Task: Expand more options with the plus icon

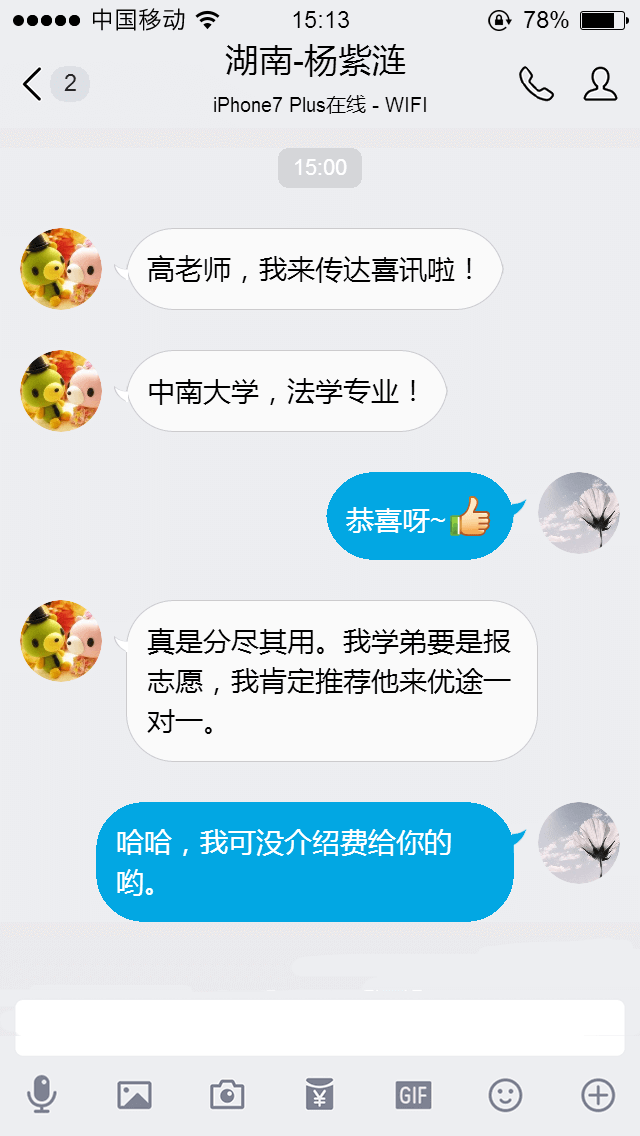Action: (x=598, y=1095)
